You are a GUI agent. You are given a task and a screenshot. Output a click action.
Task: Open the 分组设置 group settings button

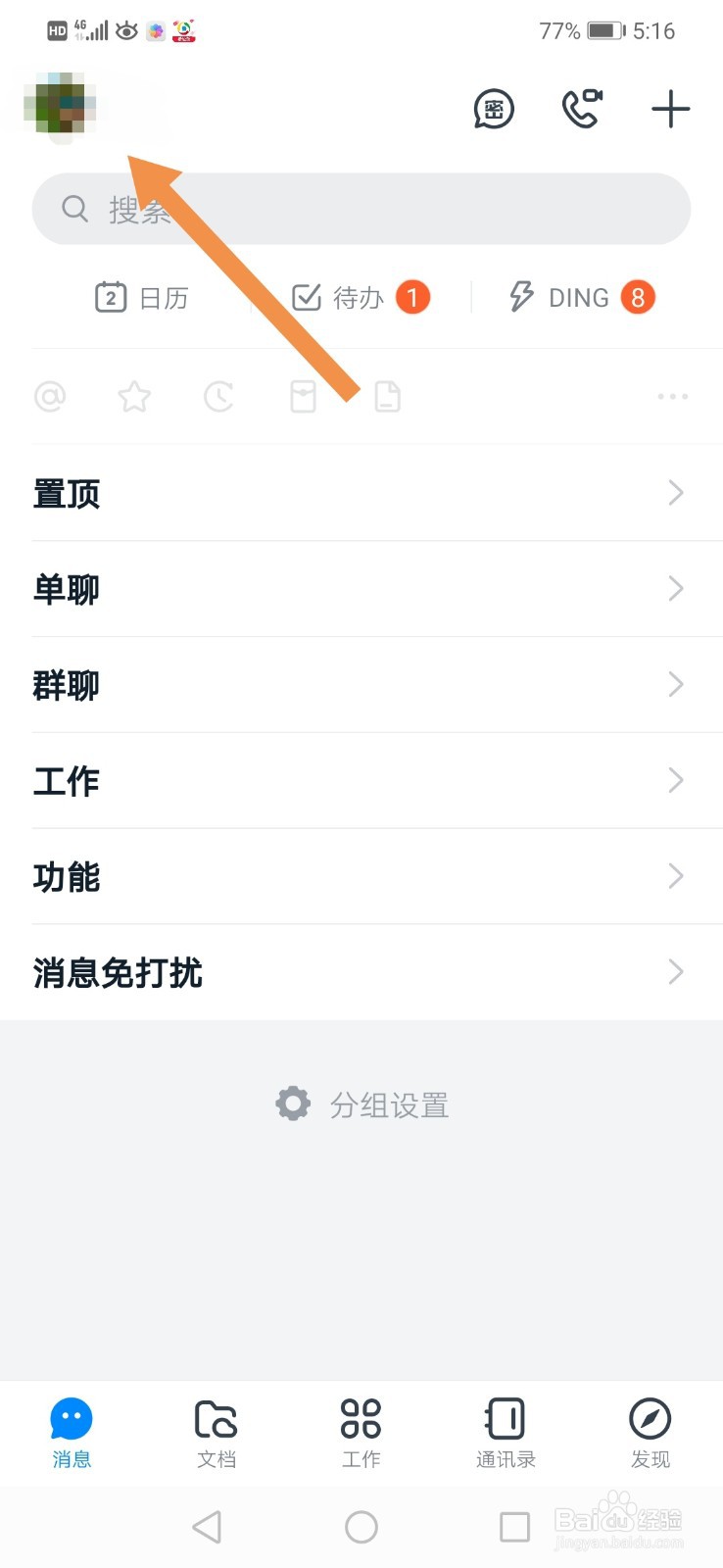point(389,1103)
